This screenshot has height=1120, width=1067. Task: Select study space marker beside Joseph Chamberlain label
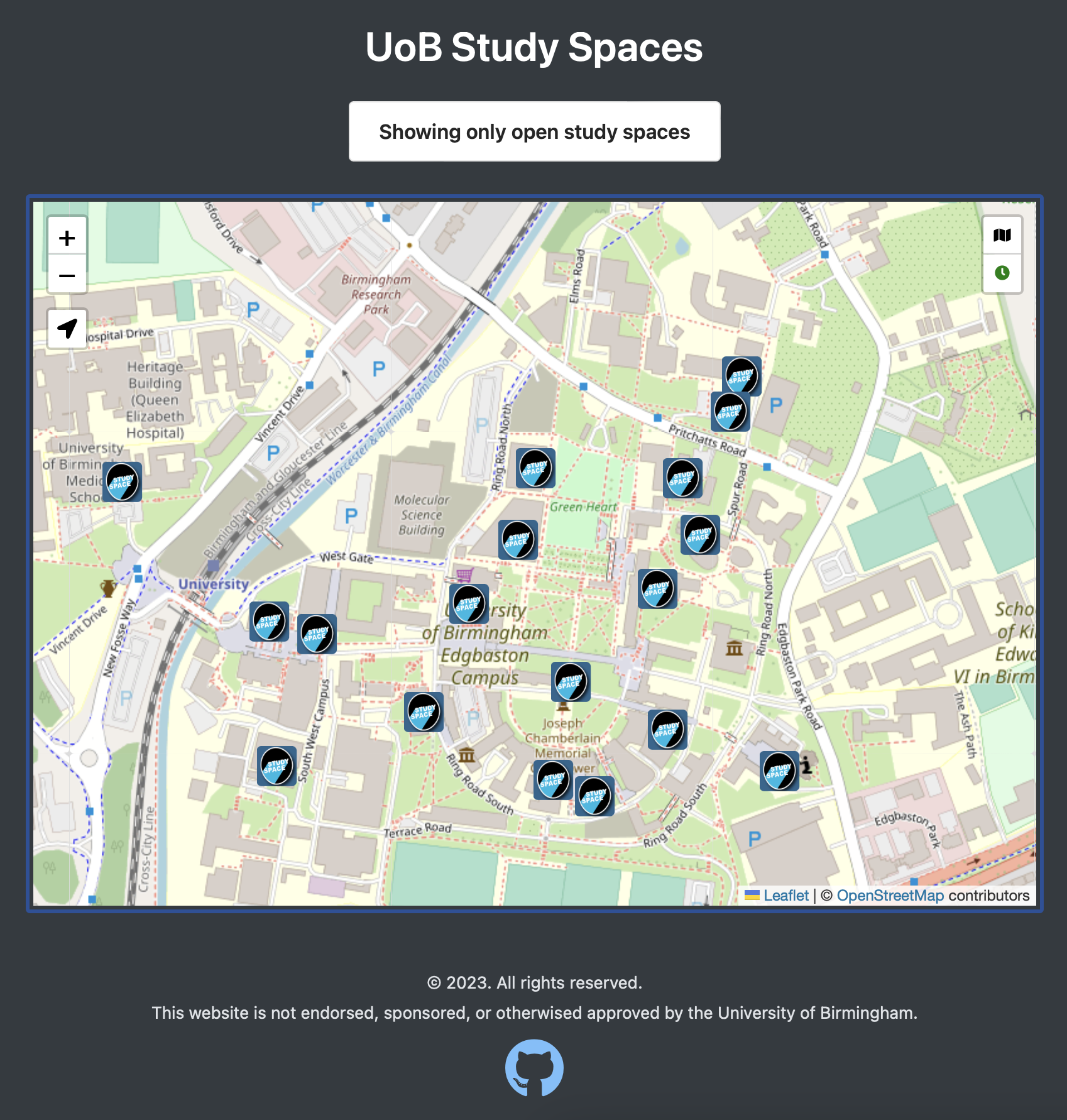coord(571,682)
